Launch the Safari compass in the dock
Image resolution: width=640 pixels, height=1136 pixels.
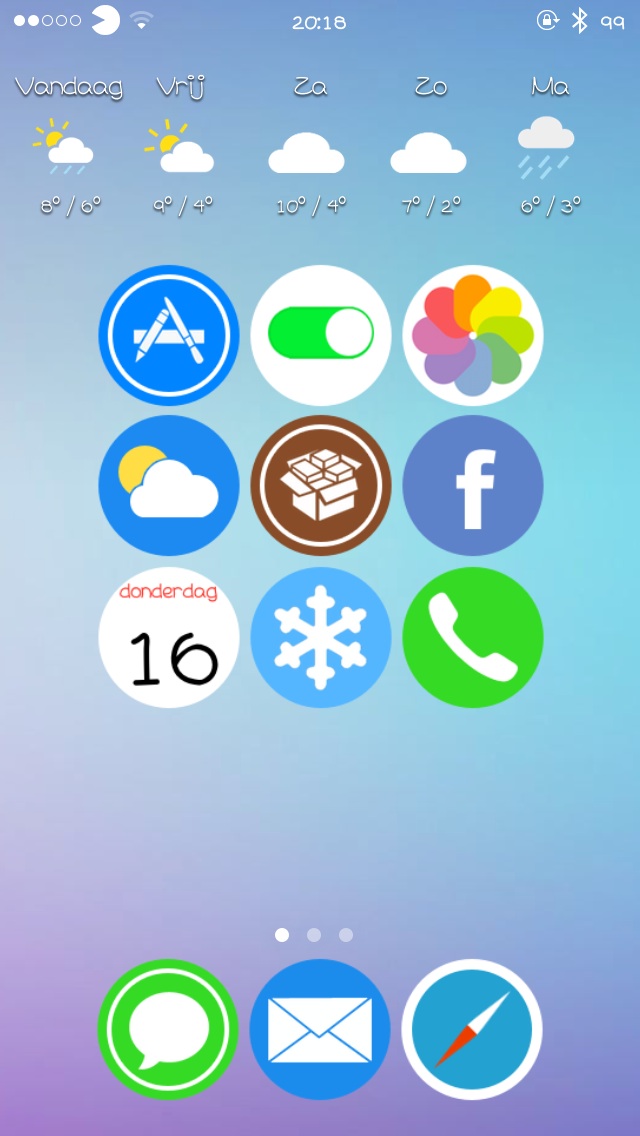point(472,1030)
